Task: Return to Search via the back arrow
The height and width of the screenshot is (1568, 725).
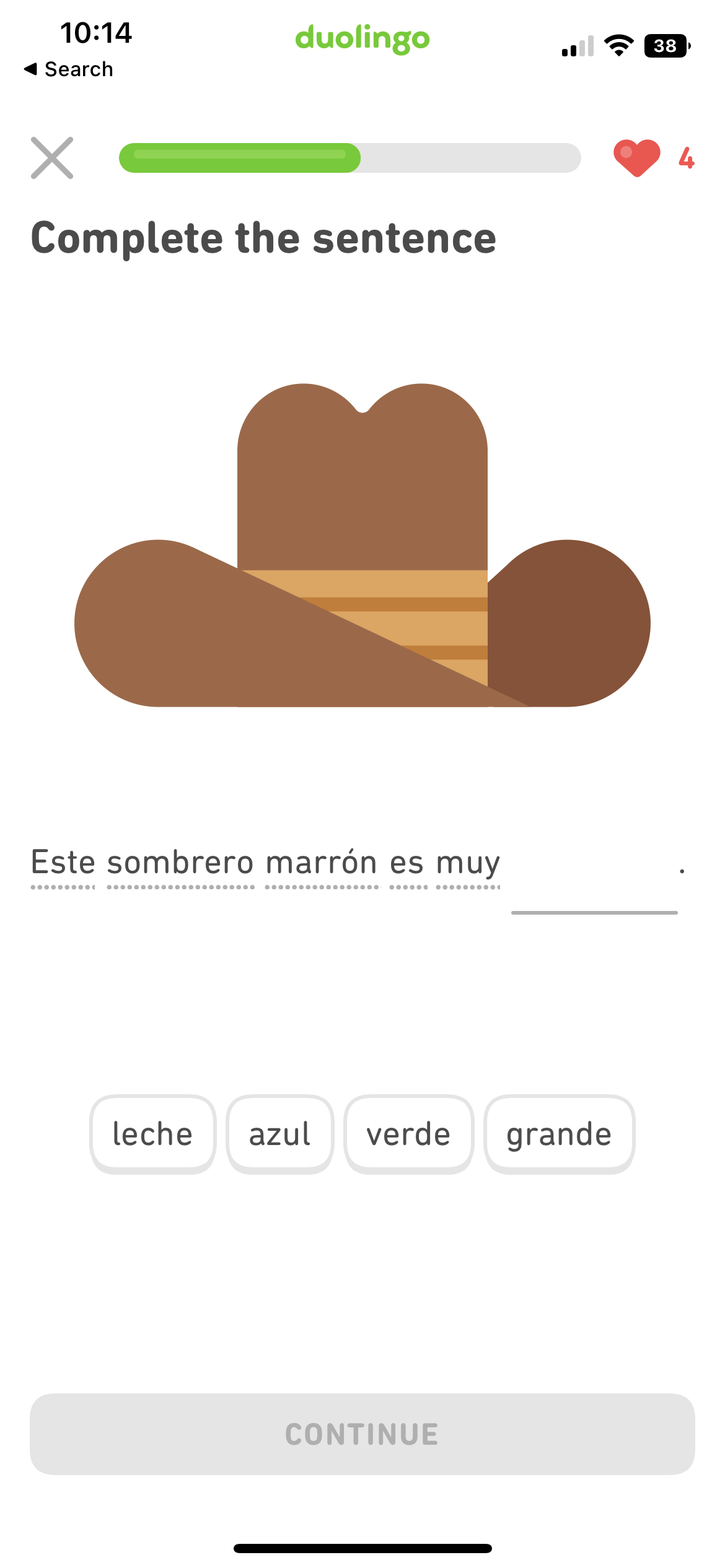Action: (68, 69)
